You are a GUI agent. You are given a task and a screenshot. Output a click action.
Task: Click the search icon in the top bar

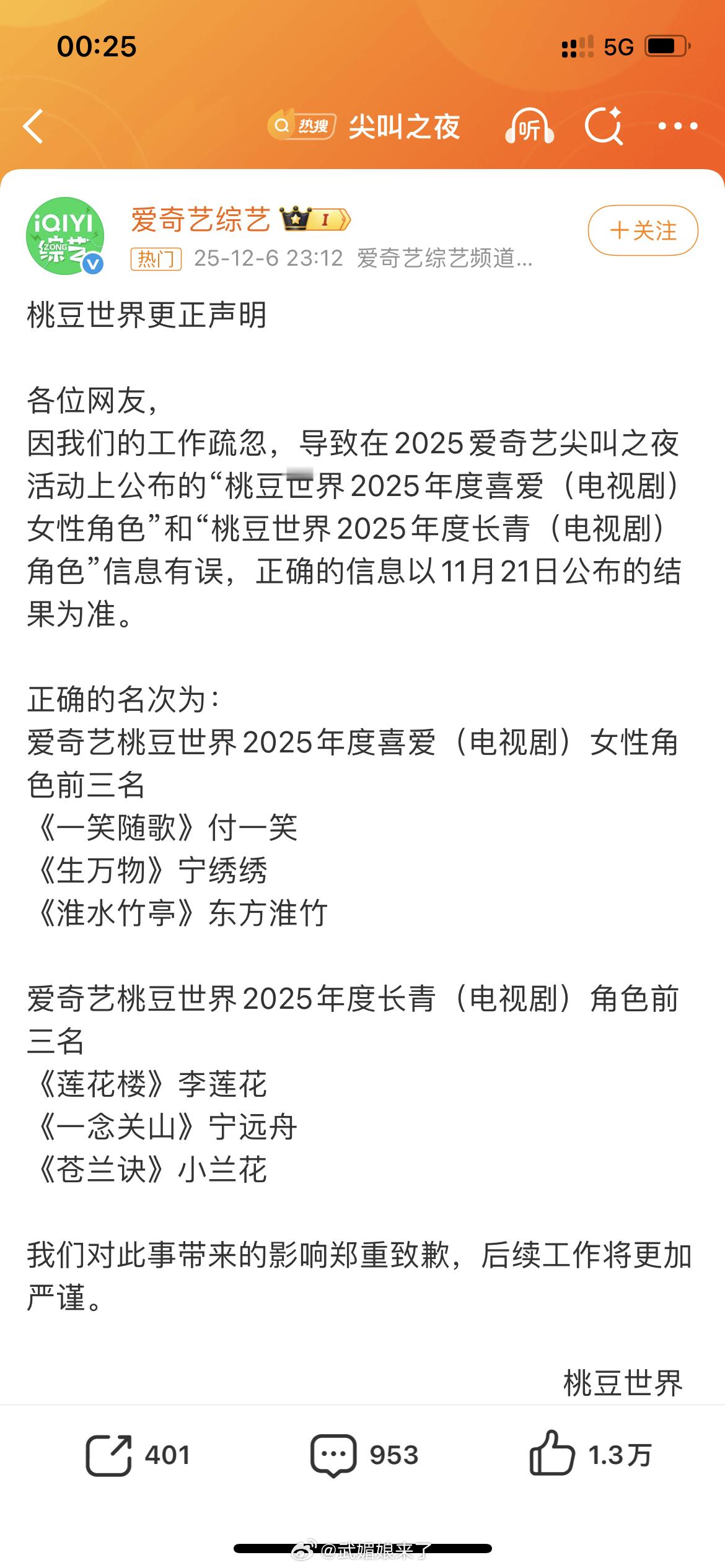pyautogui.click(x=605, y=126)
